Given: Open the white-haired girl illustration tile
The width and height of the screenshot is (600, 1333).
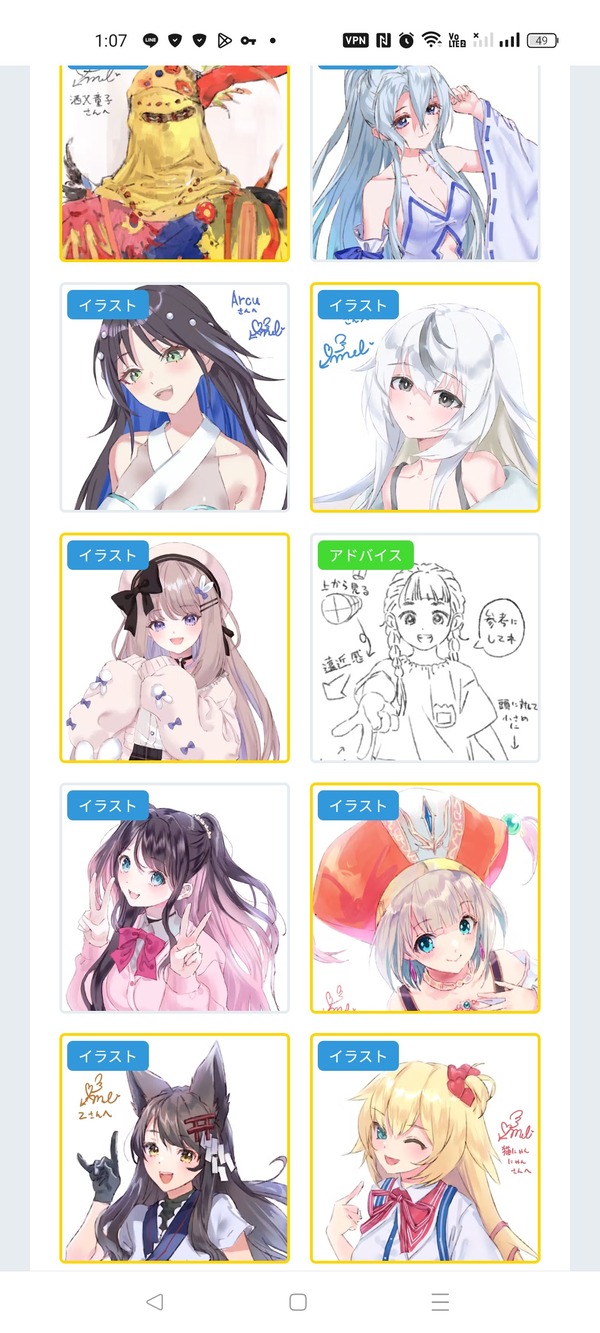Looking at the screenshot, I should pos(425,397).
